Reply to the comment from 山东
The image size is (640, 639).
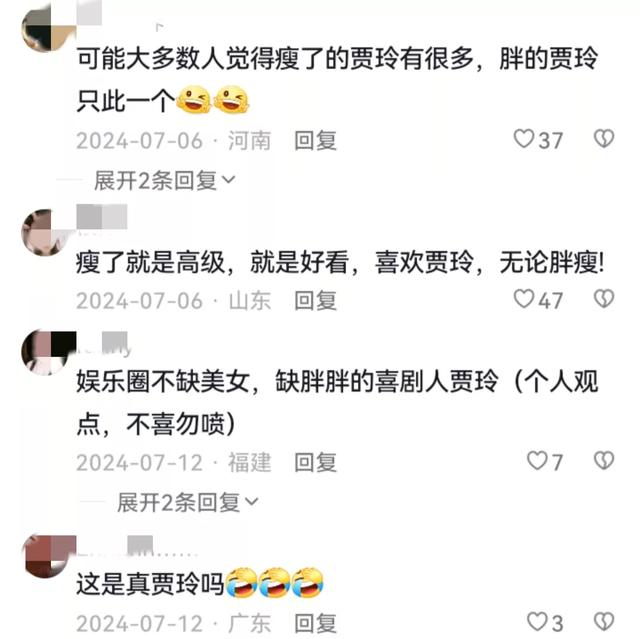315,300
